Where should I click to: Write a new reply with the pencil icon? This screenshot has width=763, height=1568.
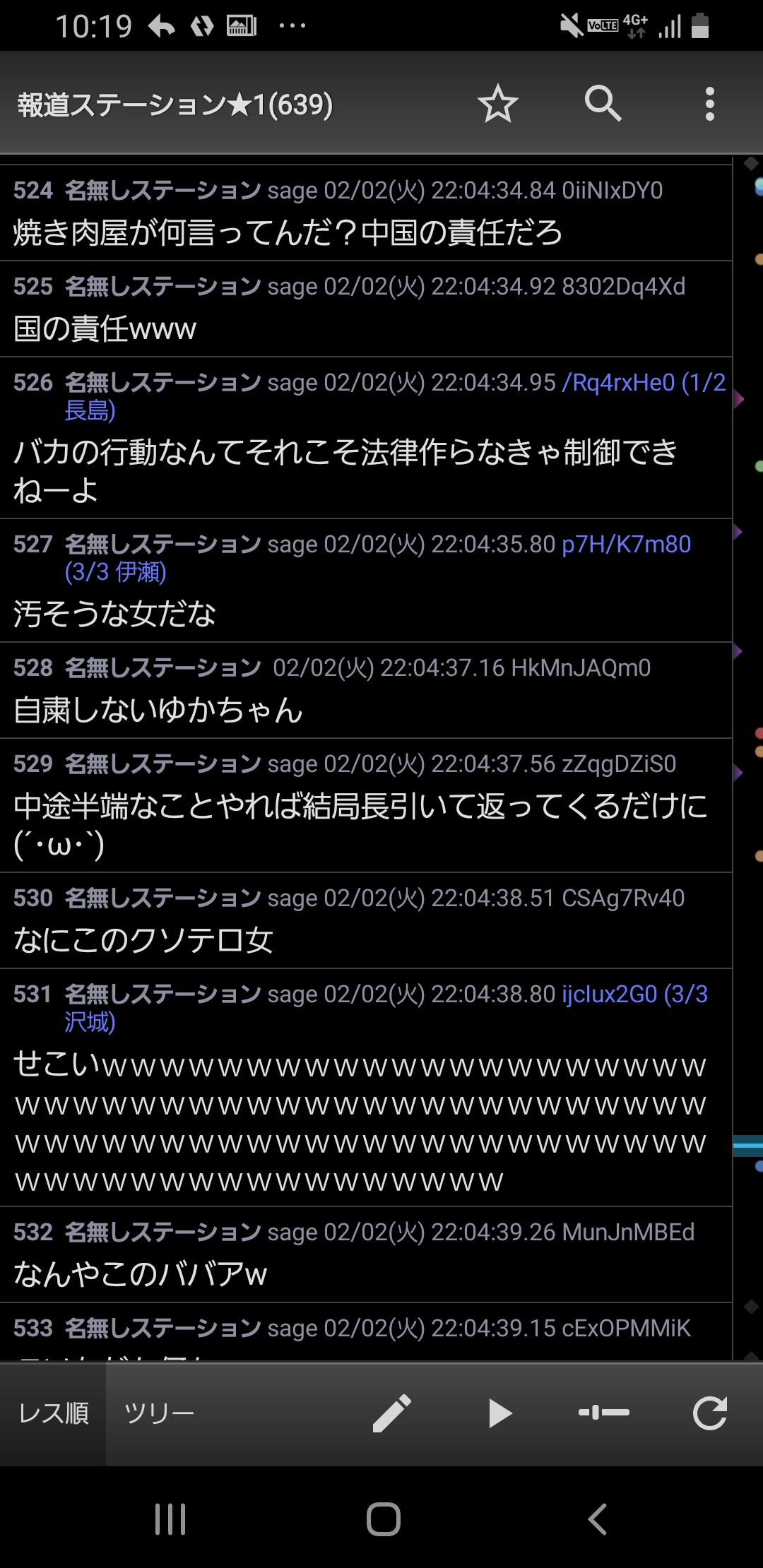pos(391,1413)
